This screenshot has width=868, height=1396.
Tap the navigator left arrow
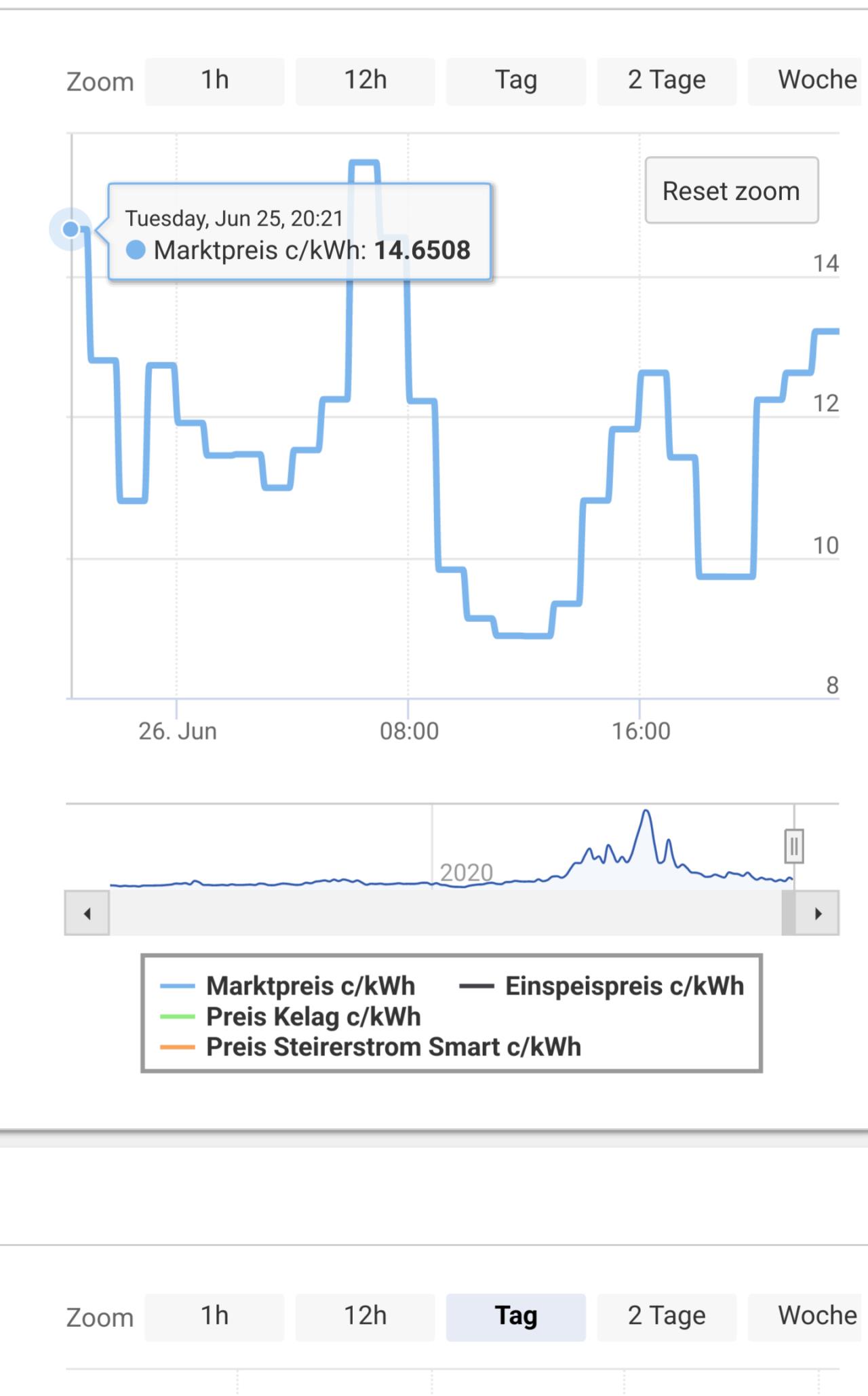[x=87, y=913]
